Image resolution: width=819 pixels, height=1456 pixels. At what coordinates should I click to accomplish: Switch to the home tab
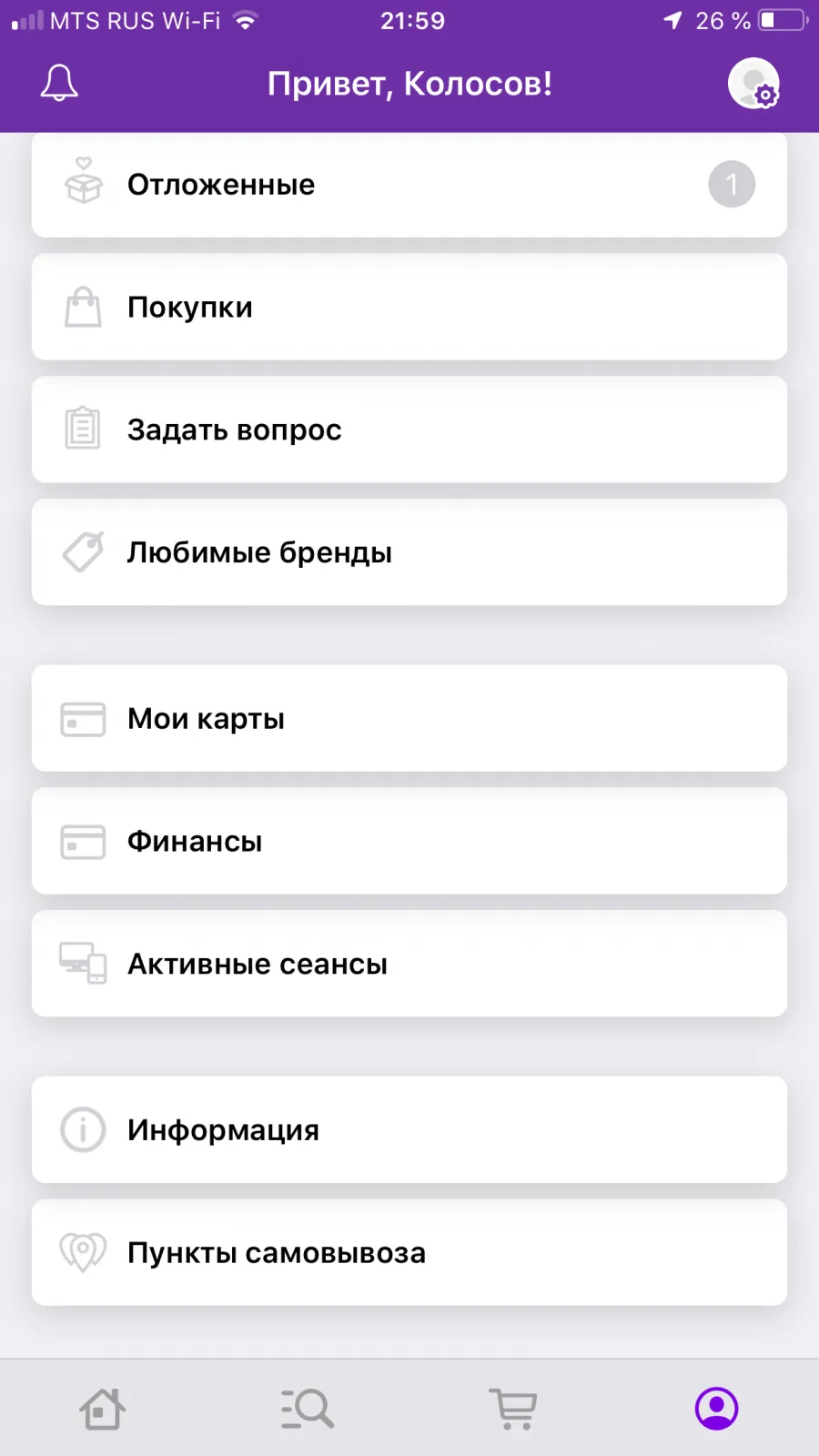coord(102,1409)
